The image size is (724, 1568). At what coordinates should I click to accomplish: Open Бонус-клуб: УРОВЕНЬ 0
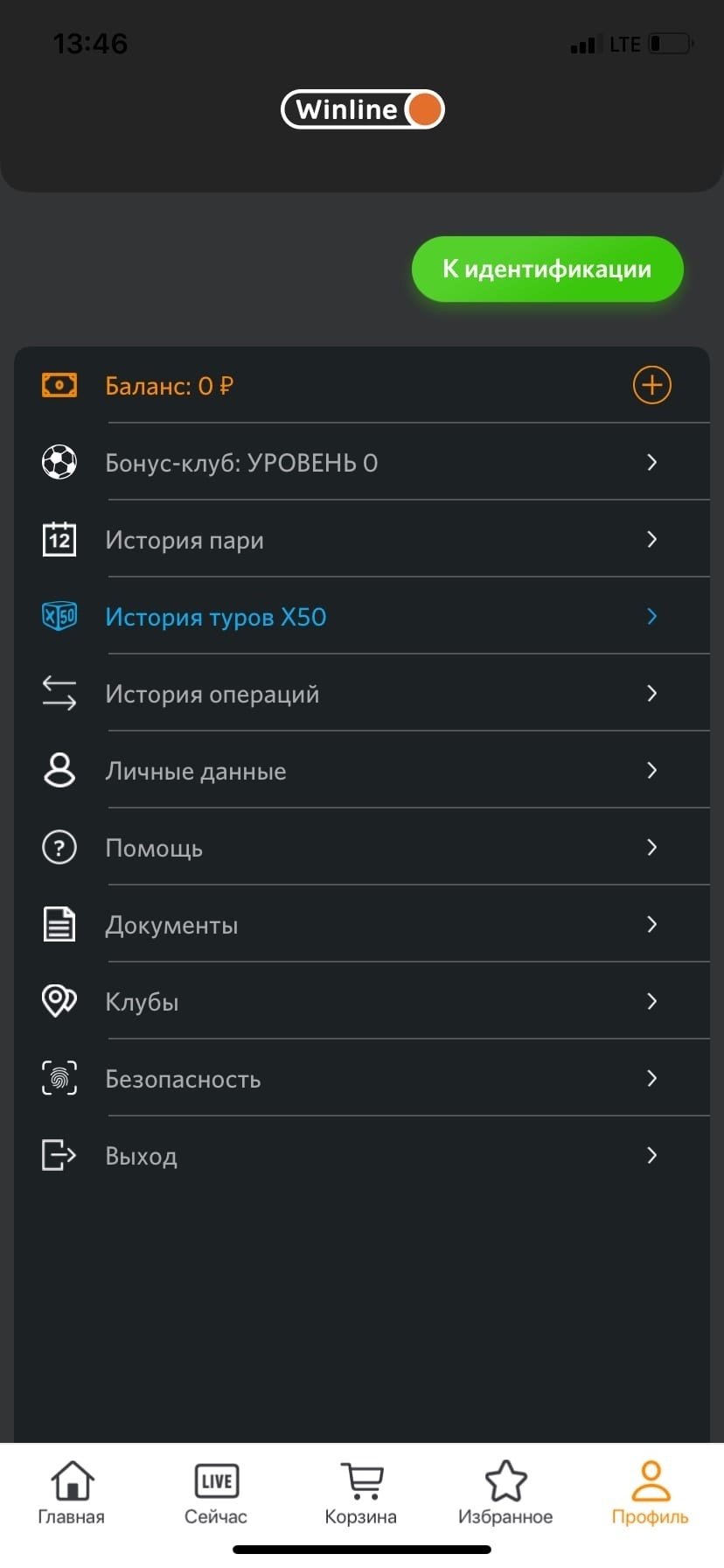pos(362,462)
